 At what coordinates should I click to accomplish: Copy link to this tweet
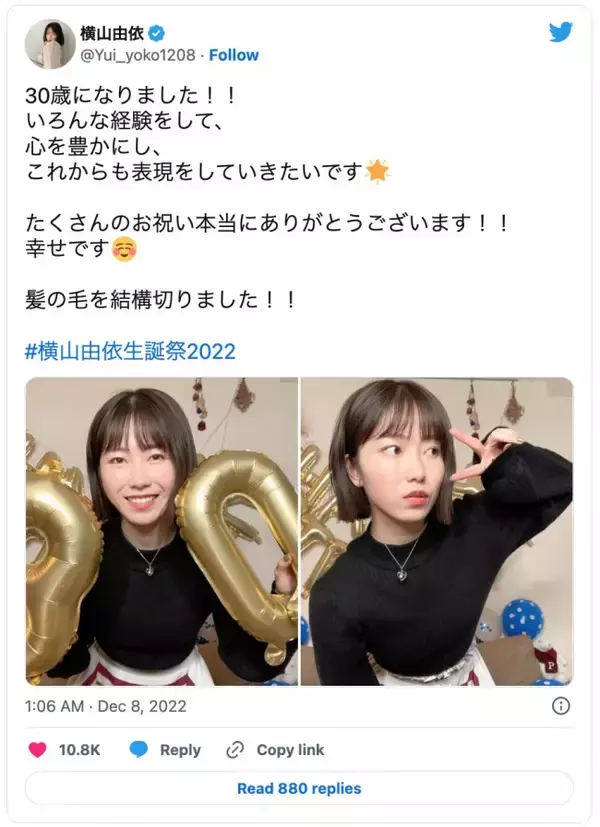[276, 749]
